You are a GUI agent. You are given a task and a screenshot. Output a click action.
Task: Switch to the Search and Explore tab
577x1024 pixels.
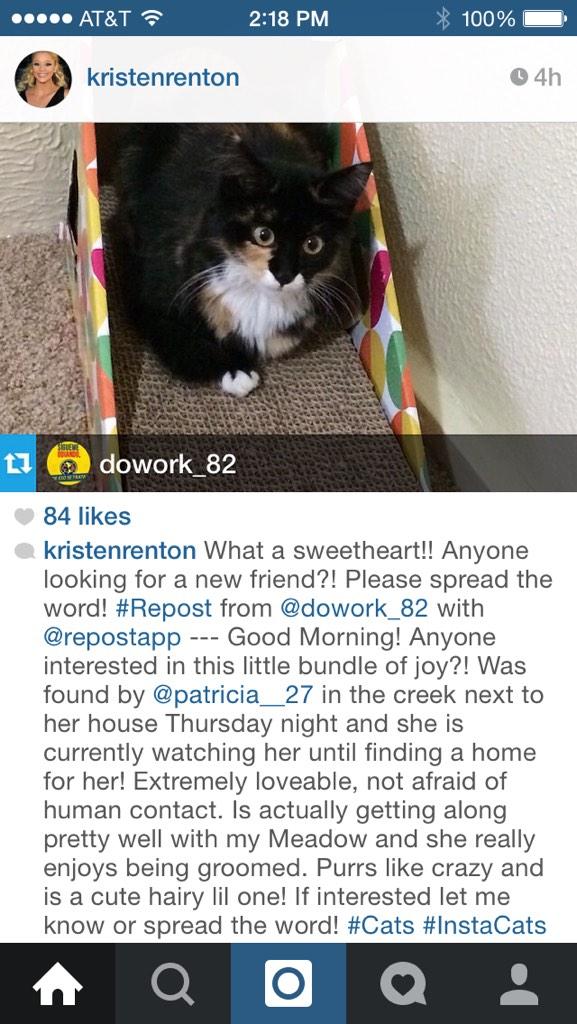point(173,984)
